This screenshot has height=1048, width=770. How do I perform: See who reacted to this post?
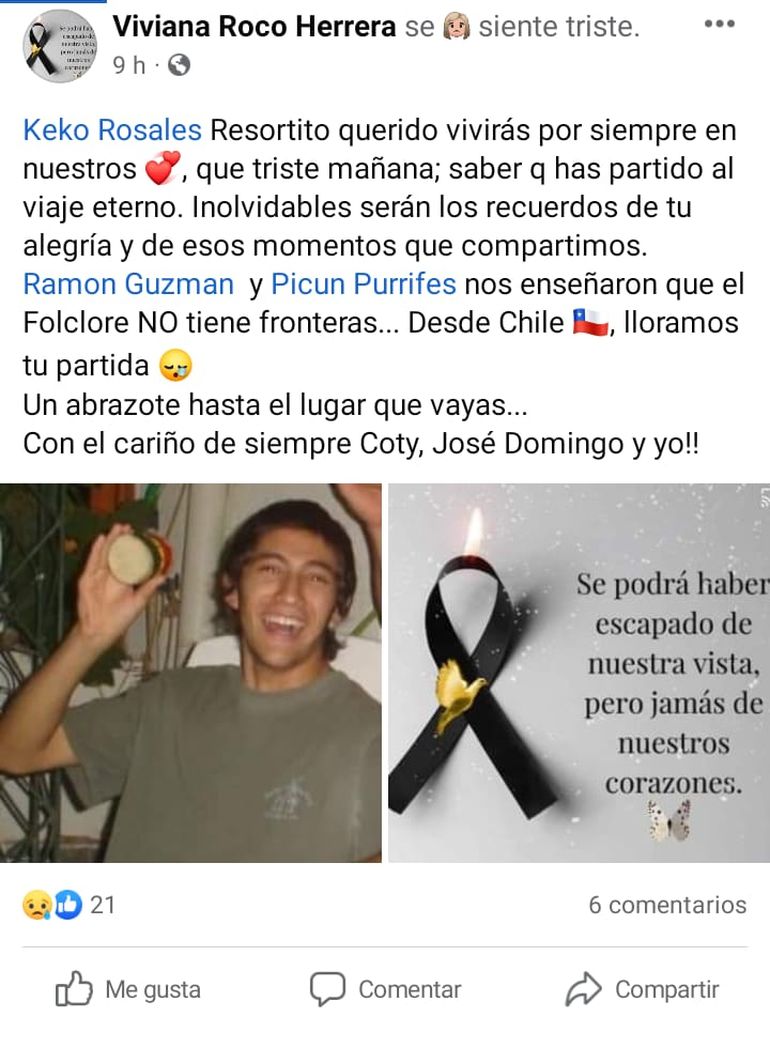[x=68, y=905]
